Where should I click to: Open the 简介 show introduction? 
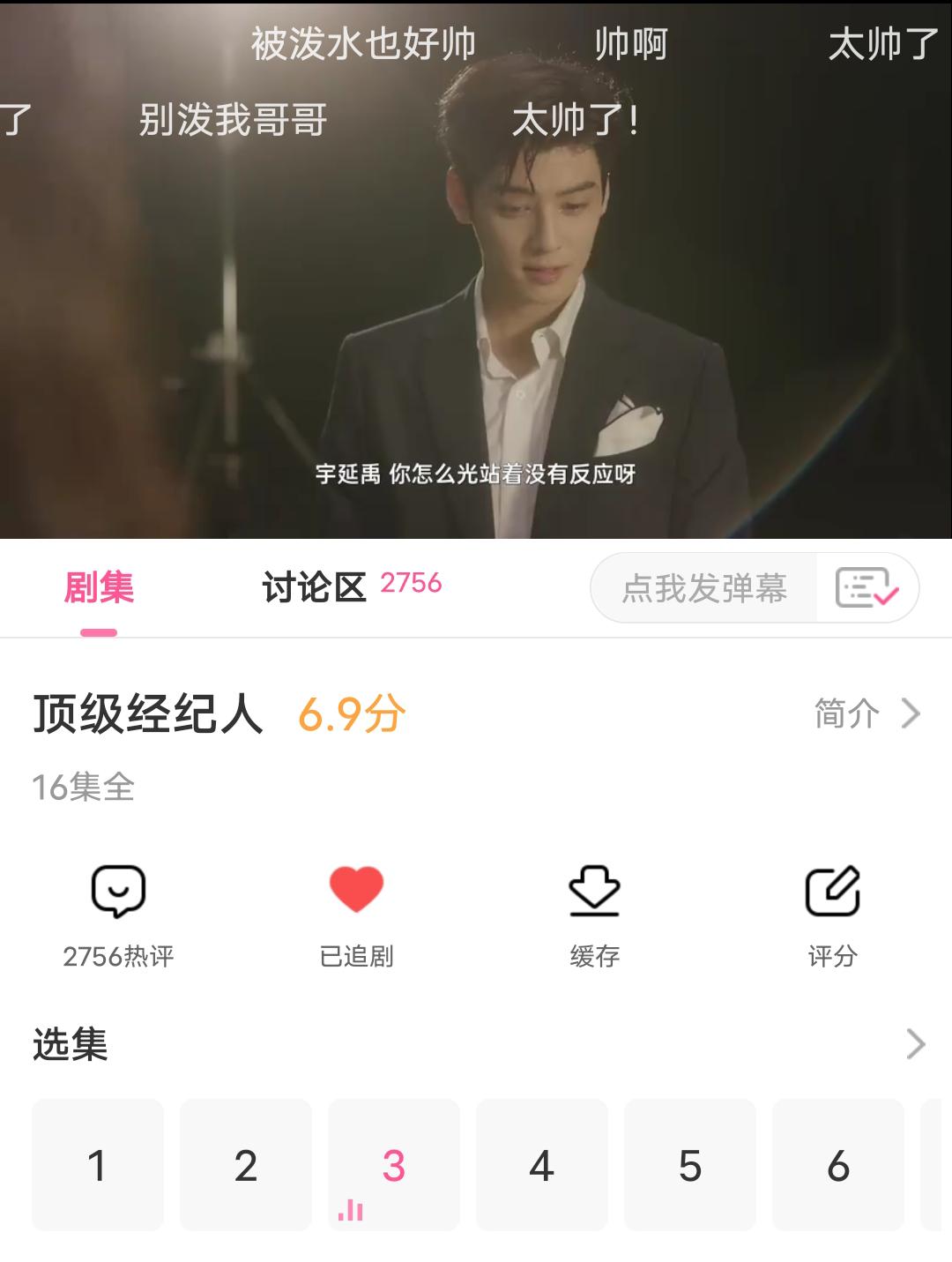866,713
